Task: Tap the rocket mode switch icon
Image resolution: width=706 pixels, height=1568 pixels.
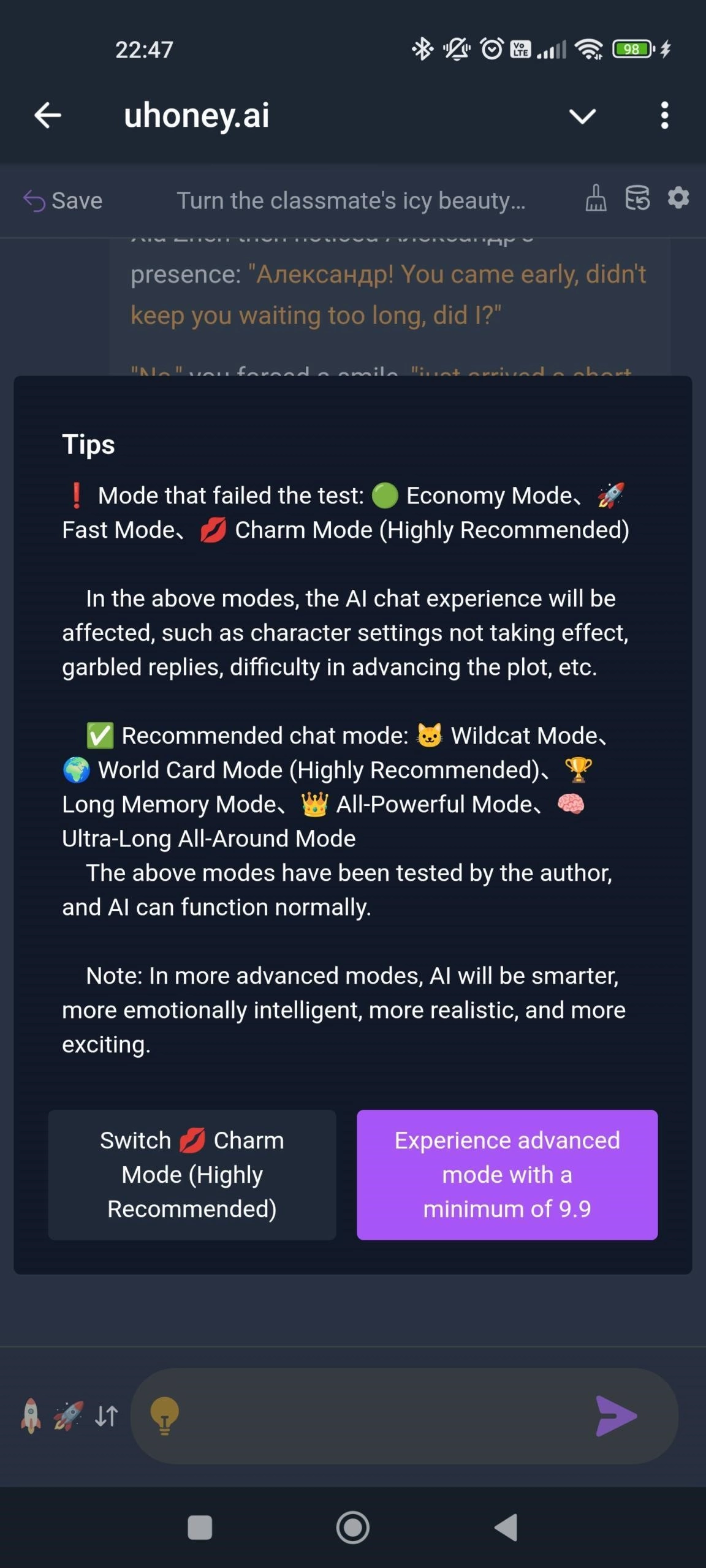Action: [67, 1415]
